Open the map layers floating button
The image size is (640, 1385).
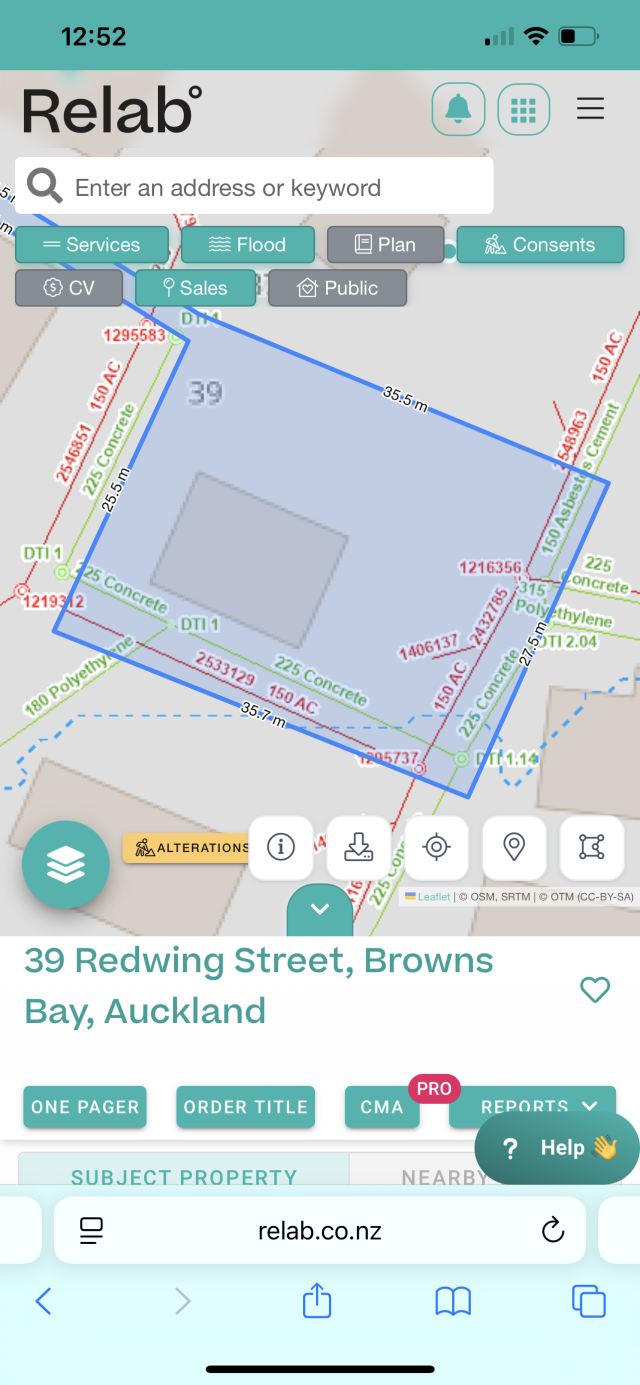click(x=66, y=865)
